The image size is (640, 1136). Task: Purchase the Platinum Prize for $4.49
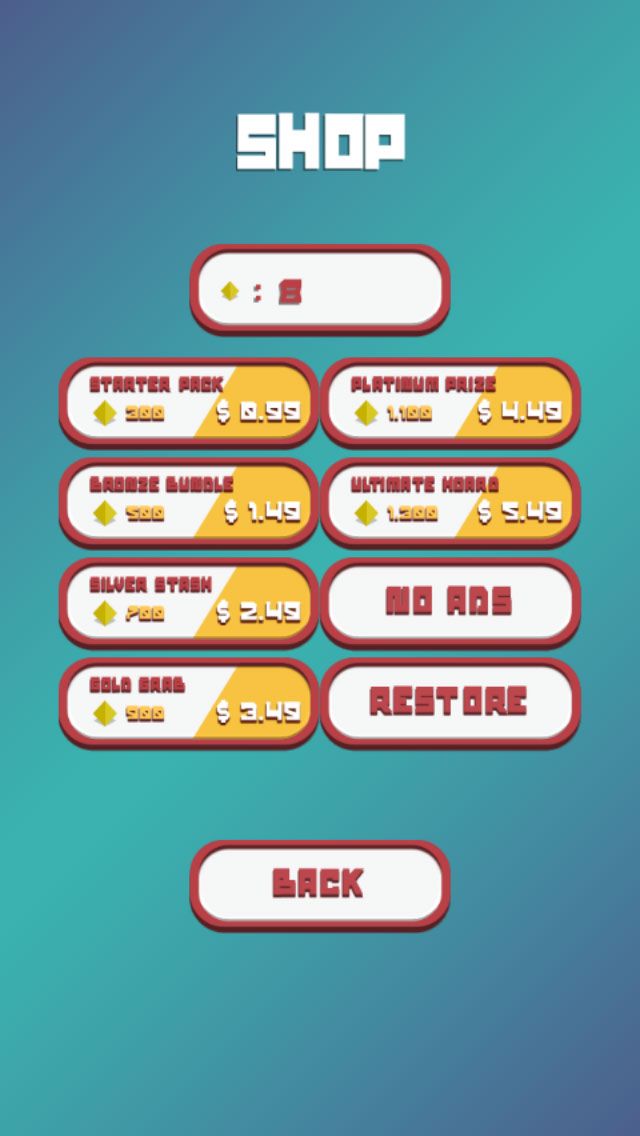point(450,400)
